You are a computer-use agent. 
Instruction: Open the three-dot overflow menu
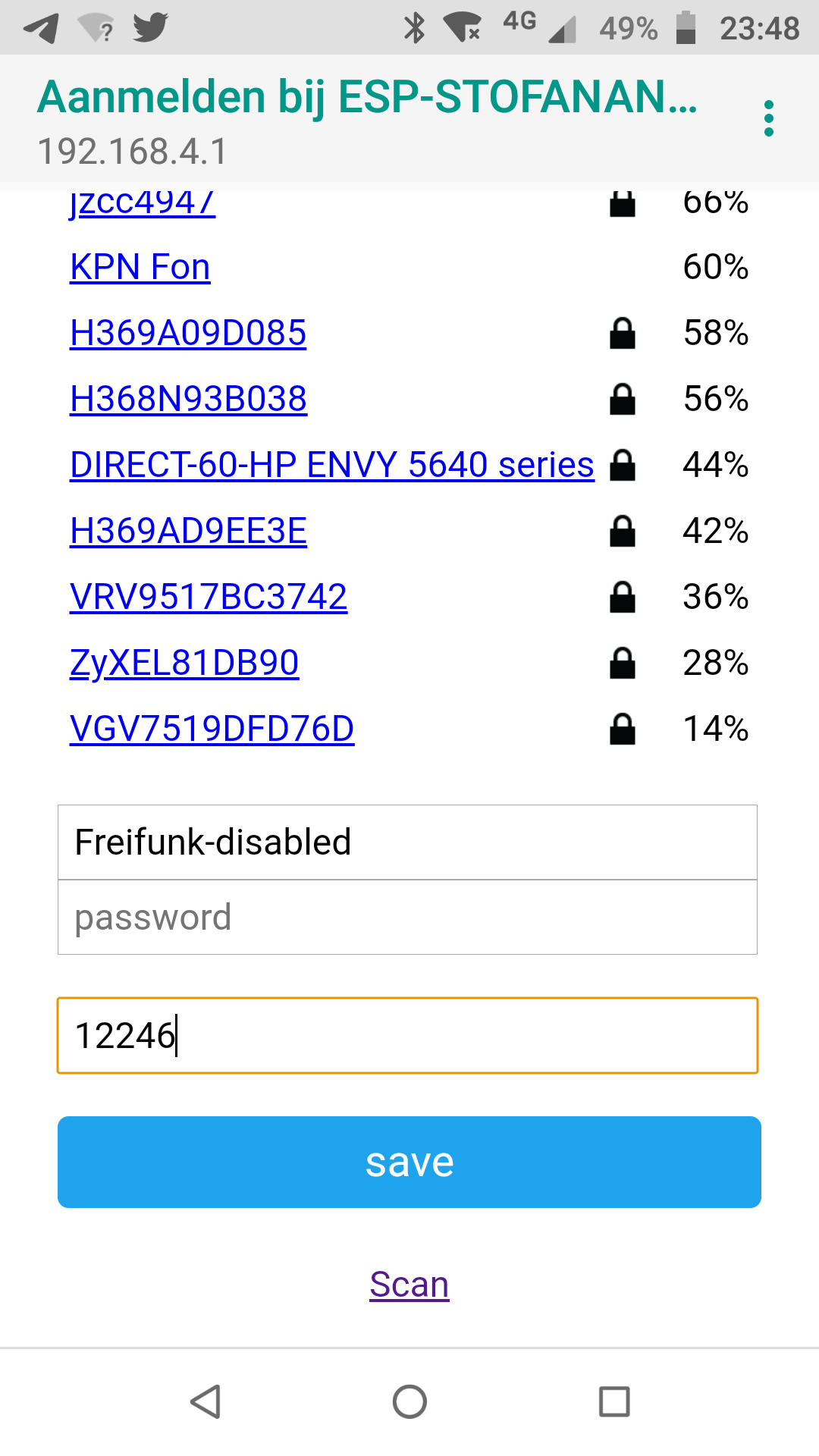coord(769,118)
